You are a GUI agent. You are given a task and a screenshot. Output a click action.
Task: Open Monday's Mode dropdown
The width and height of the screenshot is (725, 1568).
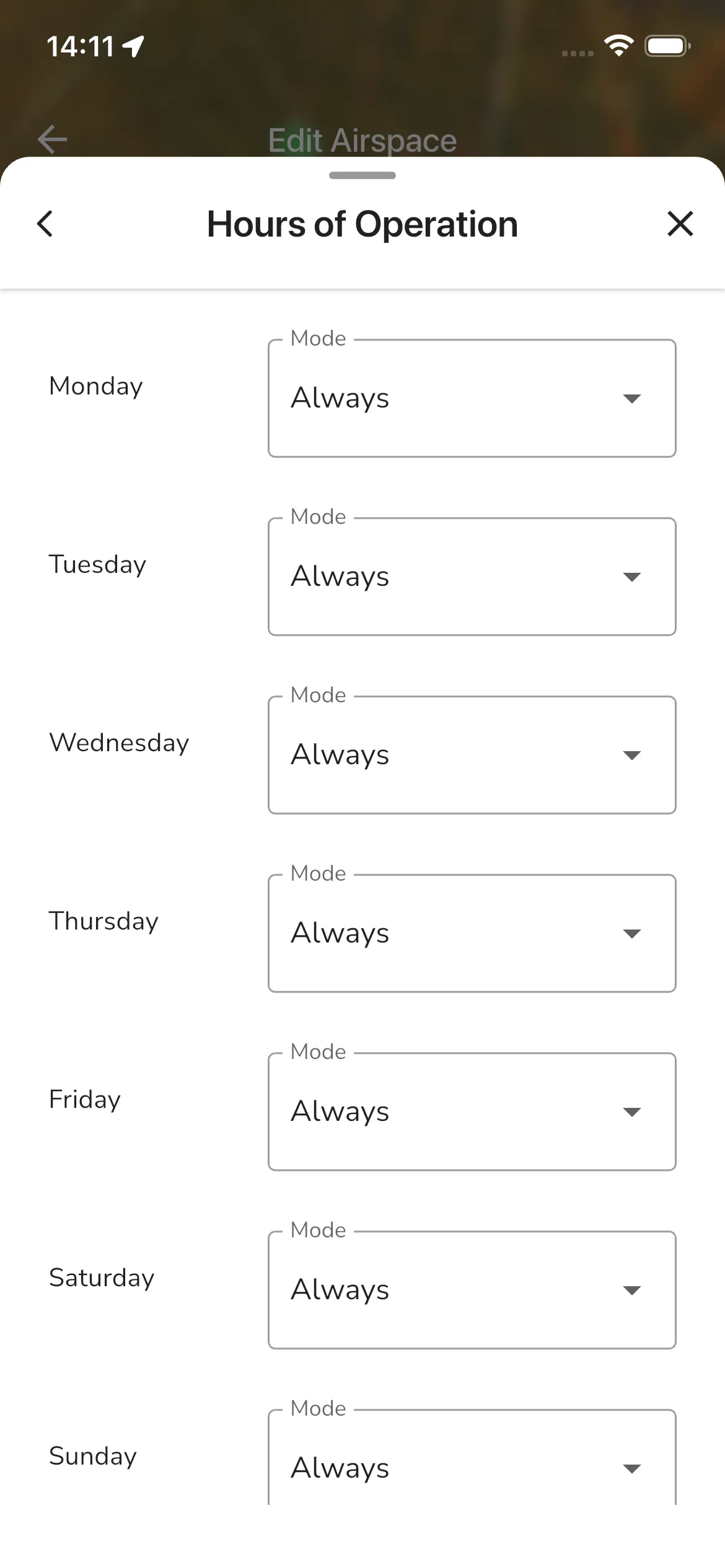pos(472,398)
